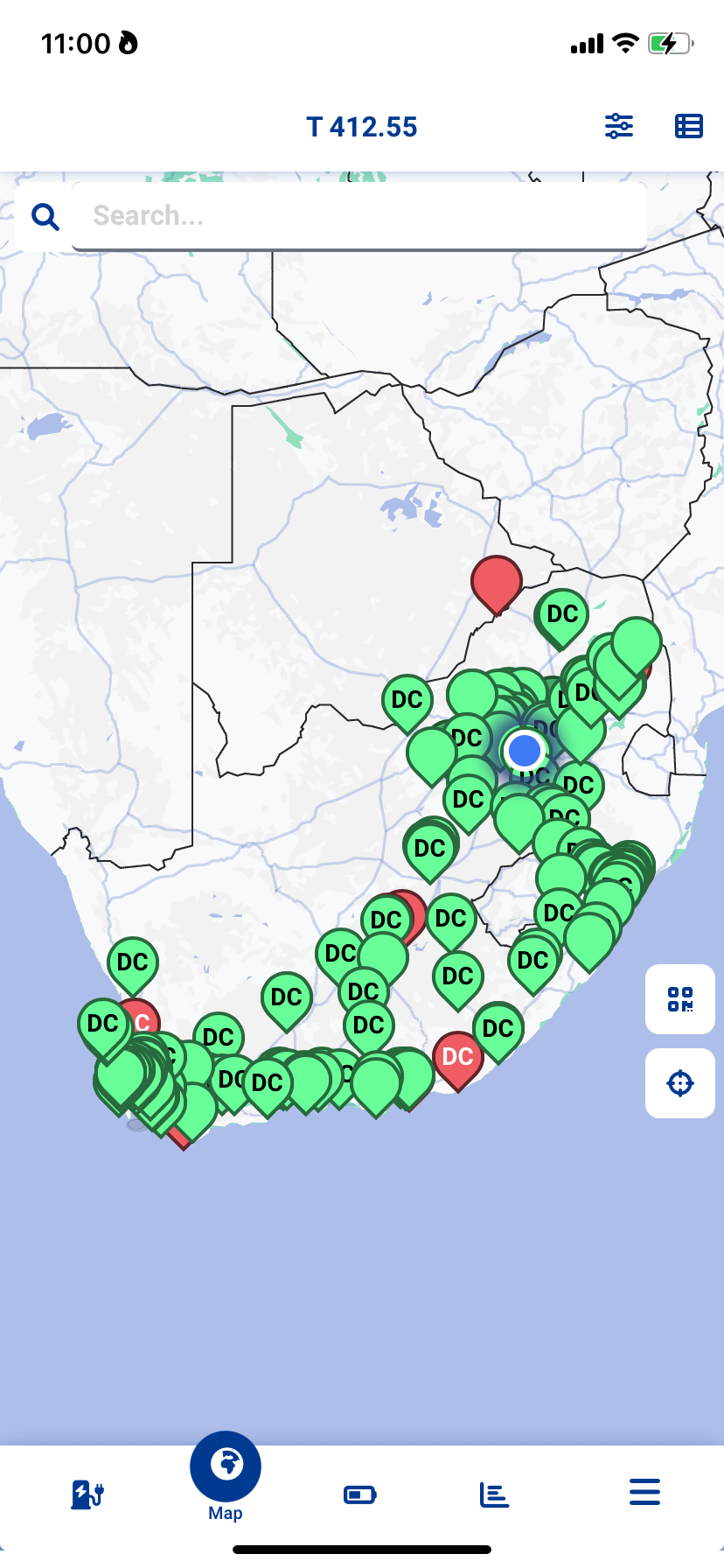Open the statistics chart tab
The width and height of the screenshot is (724, 1568).
(494, 1494)
